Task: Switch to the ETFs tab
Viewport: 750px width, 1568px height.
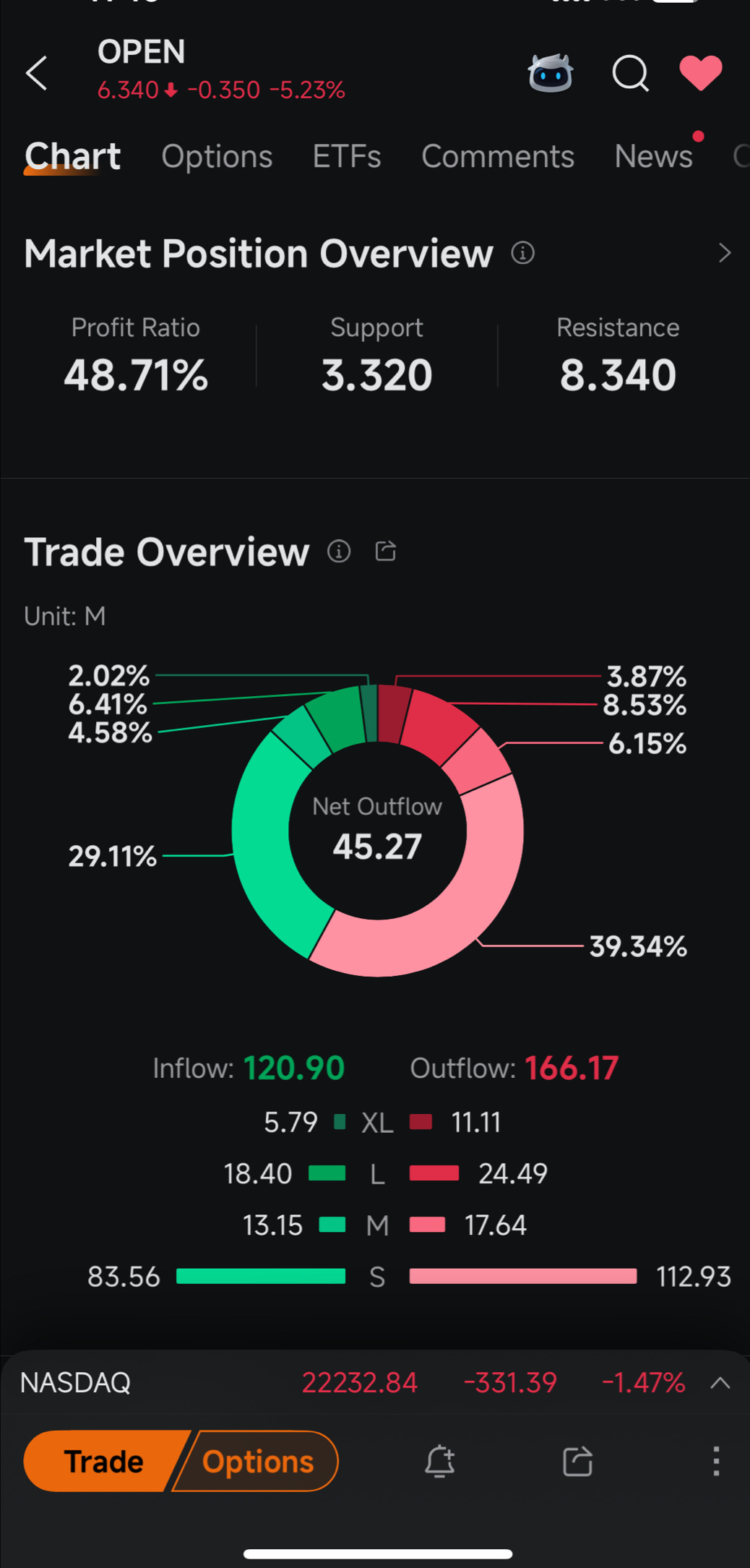Action: coord(347,157)
